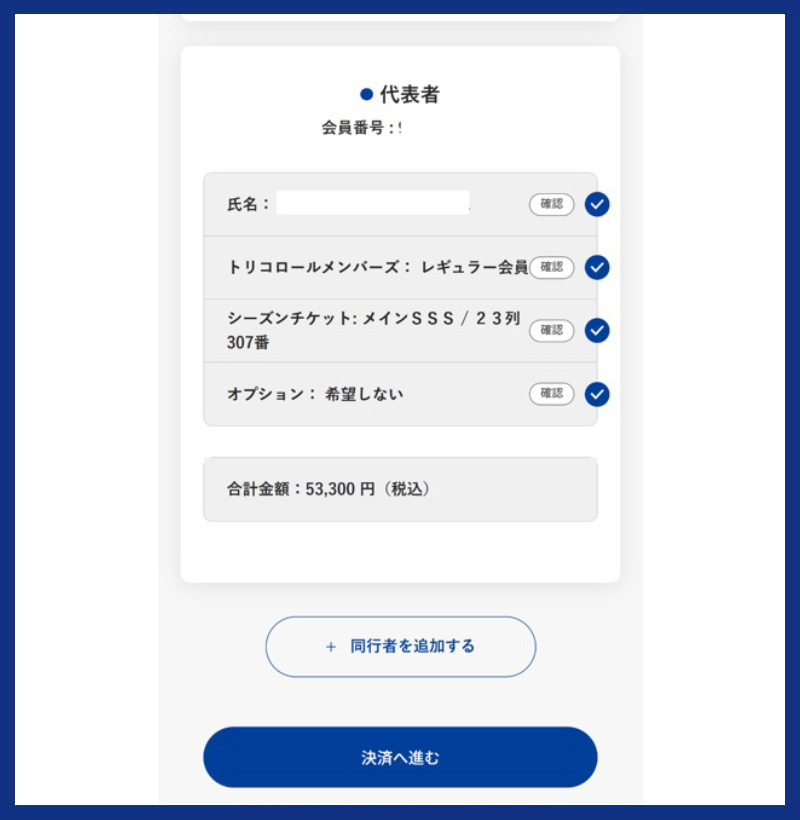Screen dimensions: 800x820
Task: Tap 確認 next to トリコロールメンバーズ
Action: click(x=551, y=267)
